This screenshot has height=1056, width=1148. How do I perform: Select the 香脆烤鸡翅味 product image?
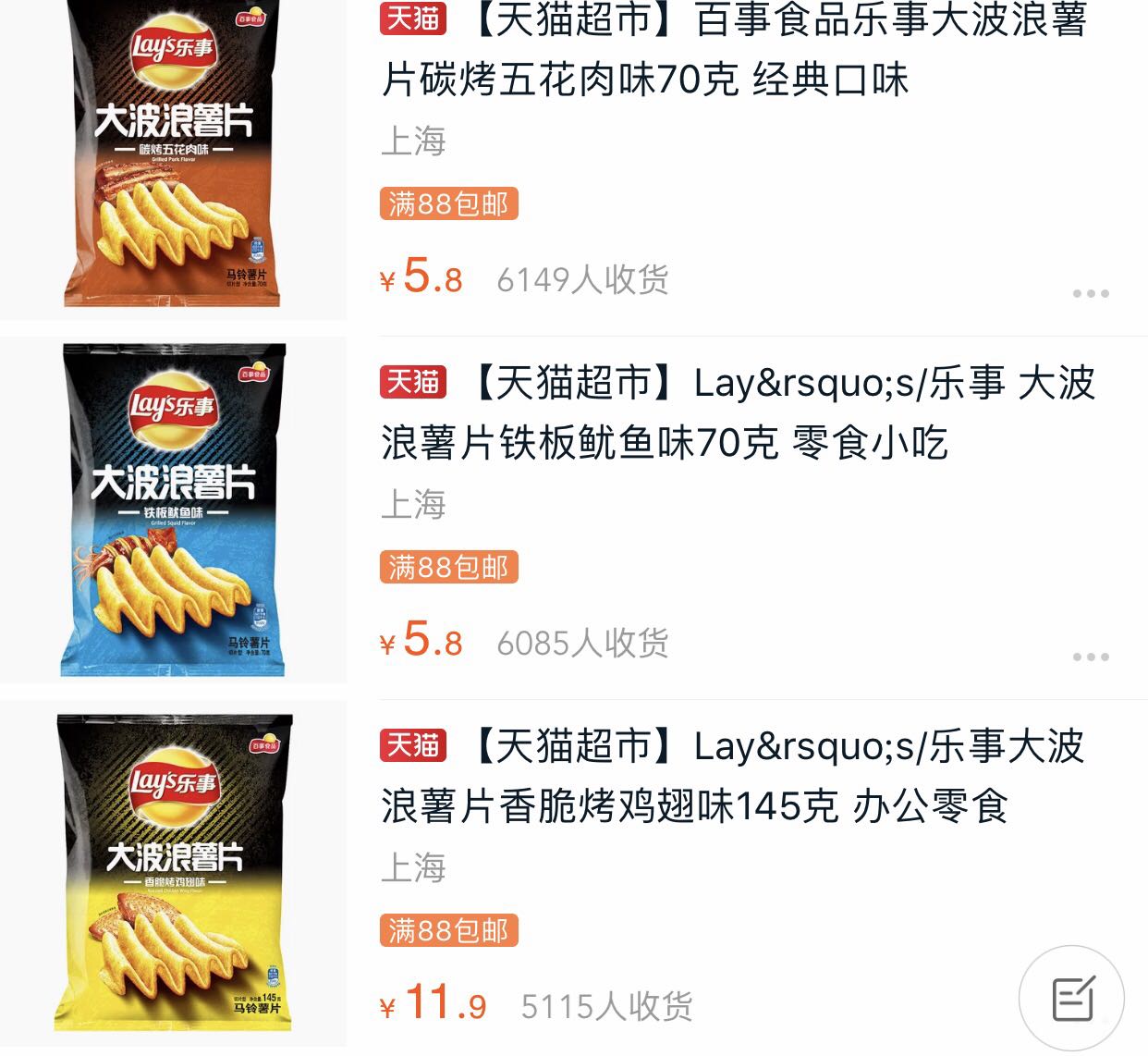[x=173, y=873]
